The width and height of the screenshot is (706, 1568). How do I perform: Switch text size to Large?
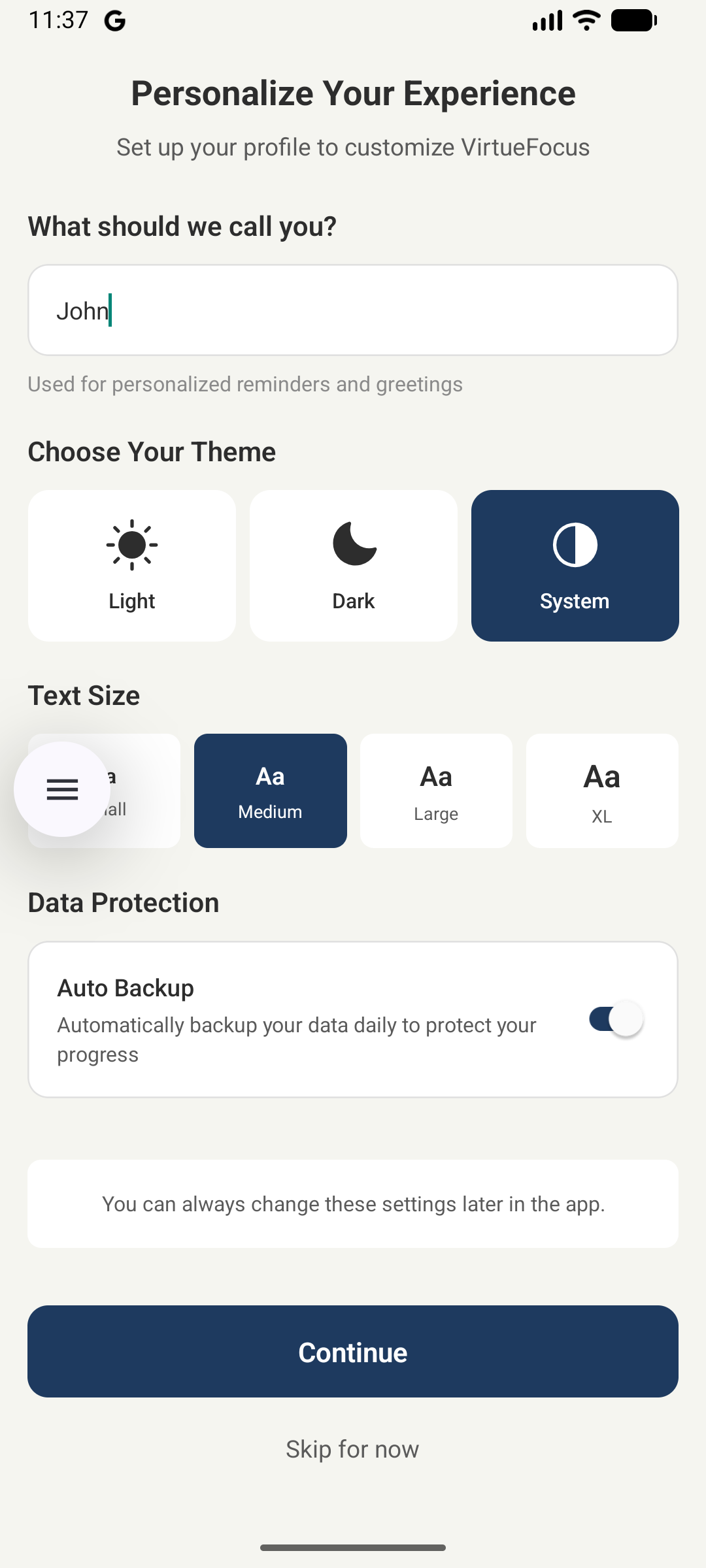pos(436,791)
